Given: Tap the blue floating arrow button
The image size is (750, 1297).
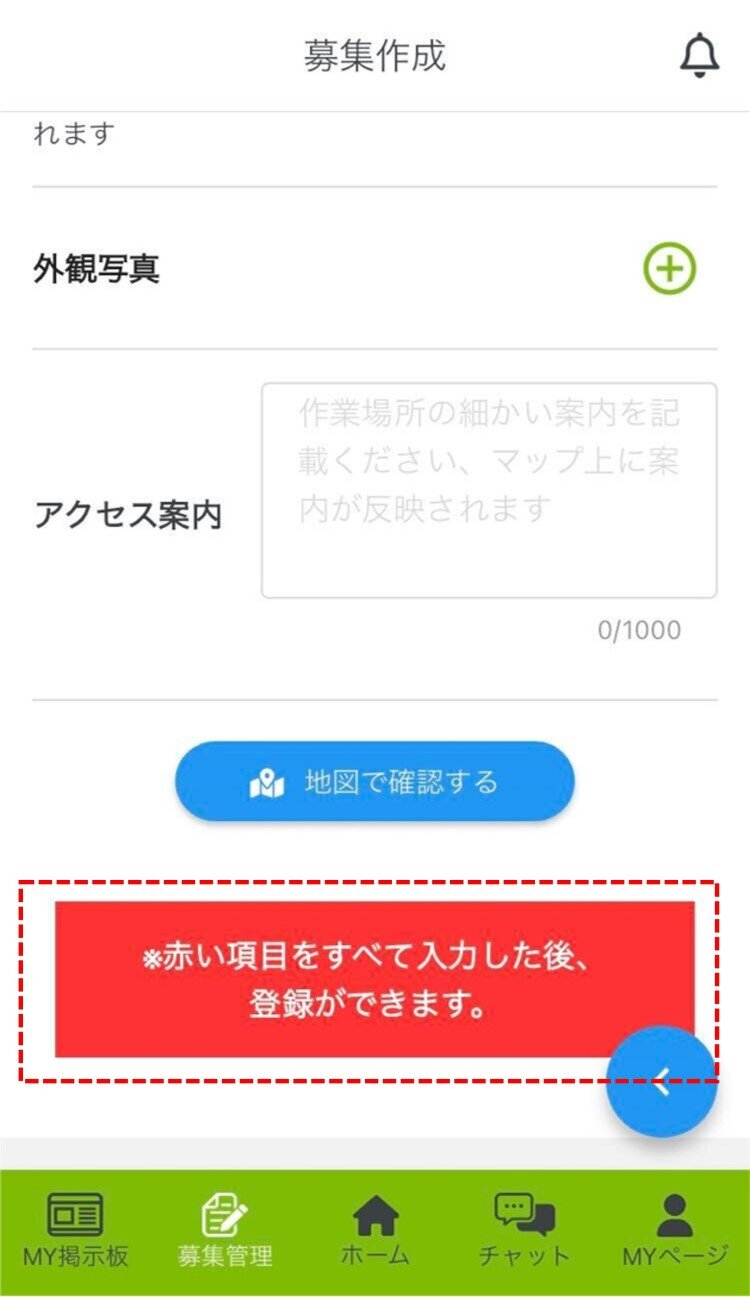Looking at the screenshot, I should pos(662,1082).
